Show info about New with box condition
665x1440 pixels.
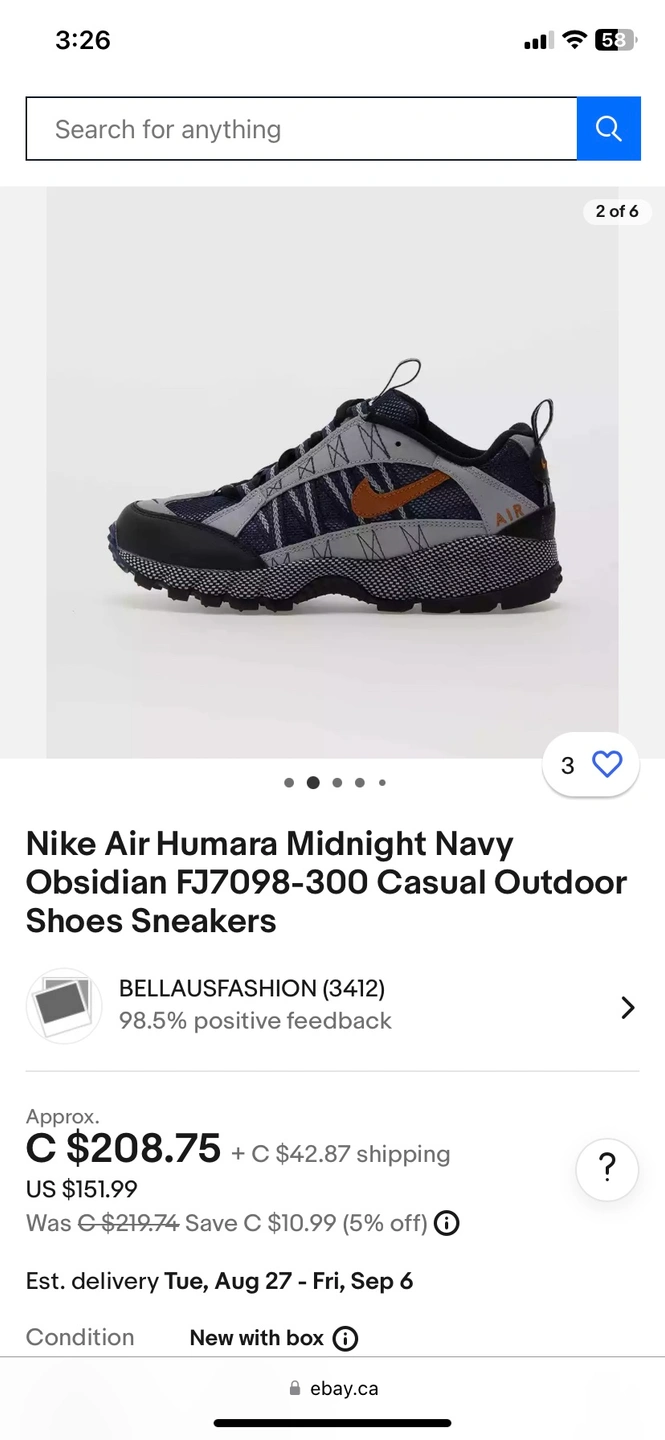pyautogui.click(x=345, y=1338)
